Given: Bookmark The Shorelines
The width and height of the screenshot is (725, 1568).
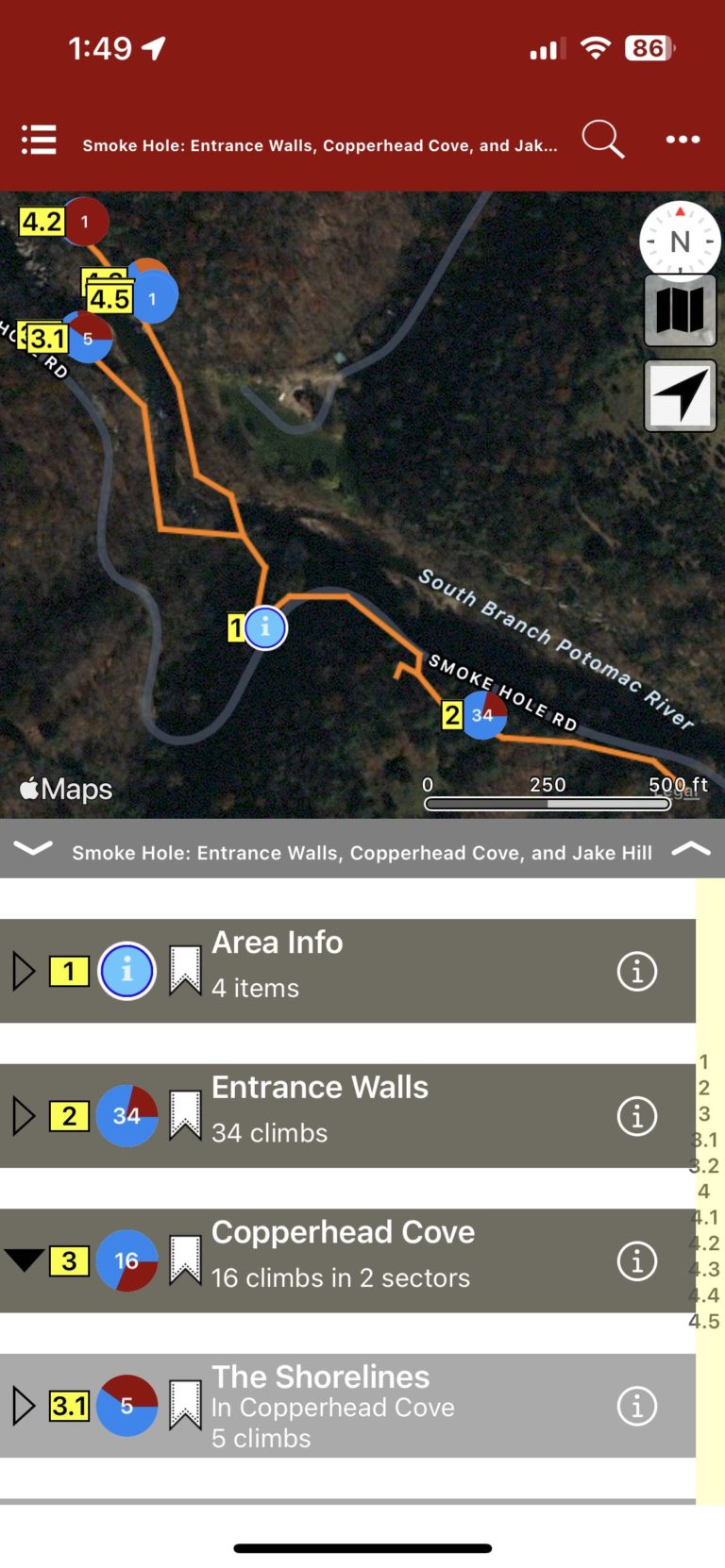Looking at the screenshot, I should (x=185, y=1406).
